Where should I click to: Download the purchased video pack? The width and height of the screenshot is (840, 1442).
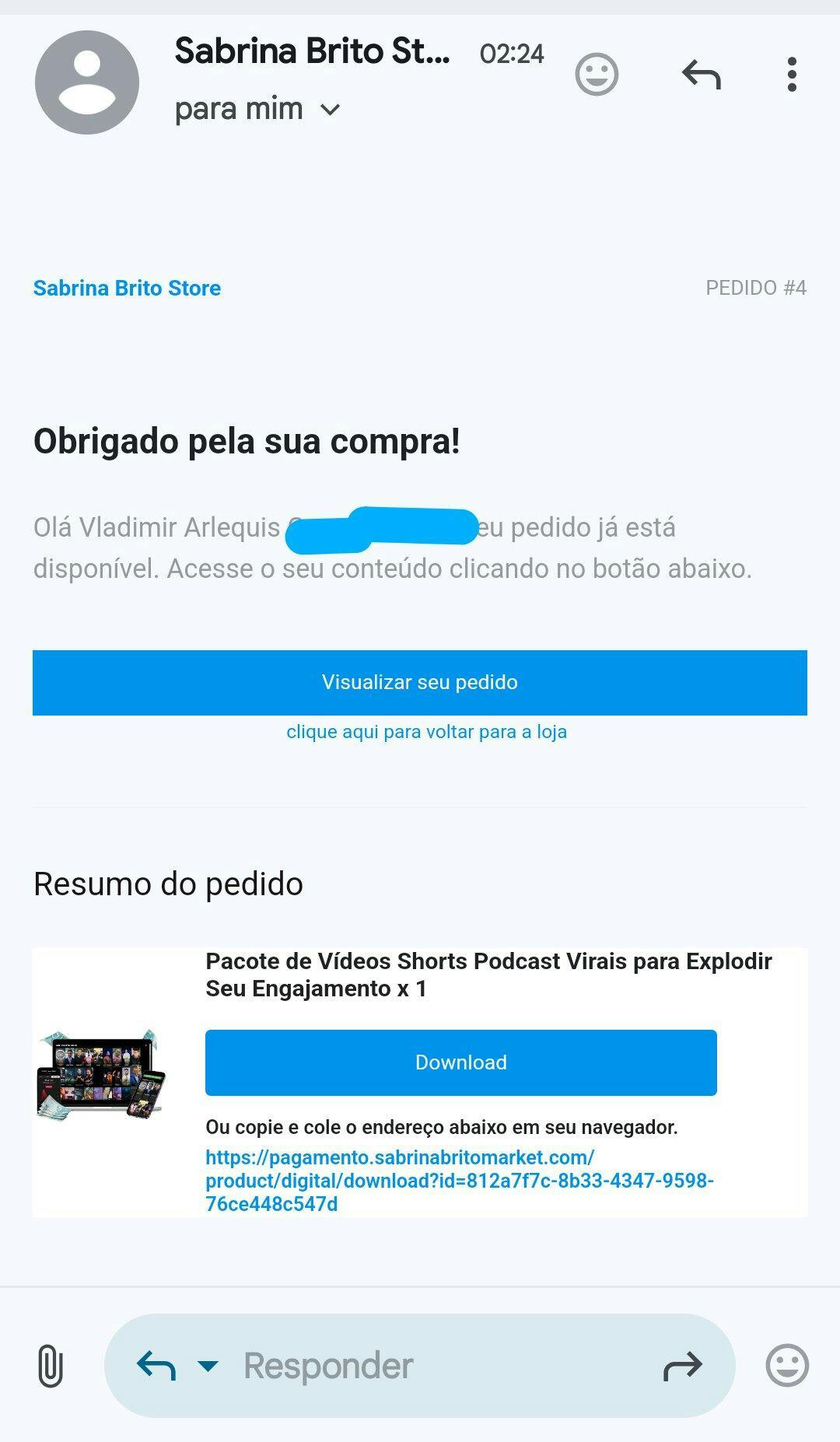tap(460, 1062)
